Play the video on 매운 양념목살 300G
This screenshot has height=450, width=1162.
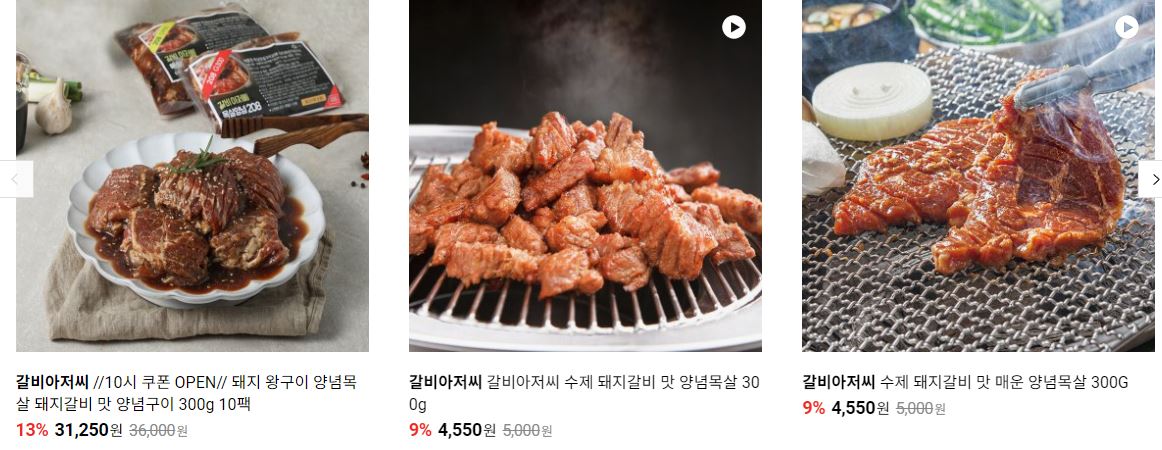click(1127, 27)
